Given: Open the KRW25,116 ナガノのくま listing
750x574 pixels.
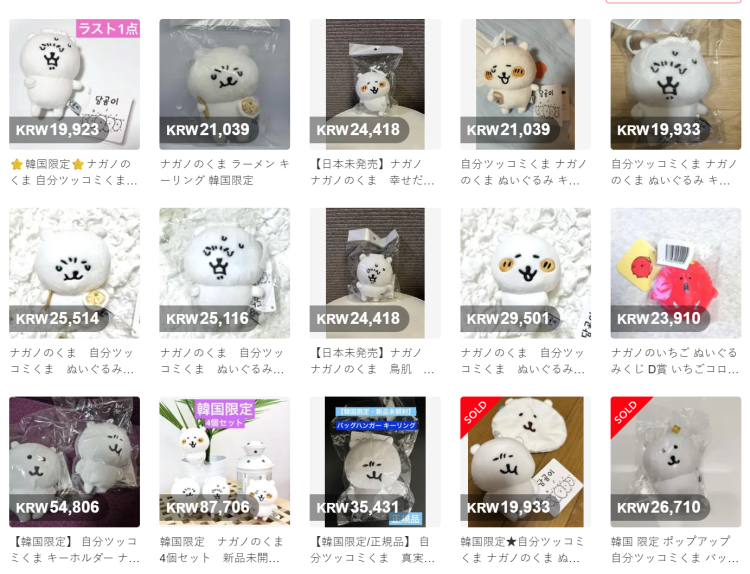Looking at the screenshot, I should 224,273.
